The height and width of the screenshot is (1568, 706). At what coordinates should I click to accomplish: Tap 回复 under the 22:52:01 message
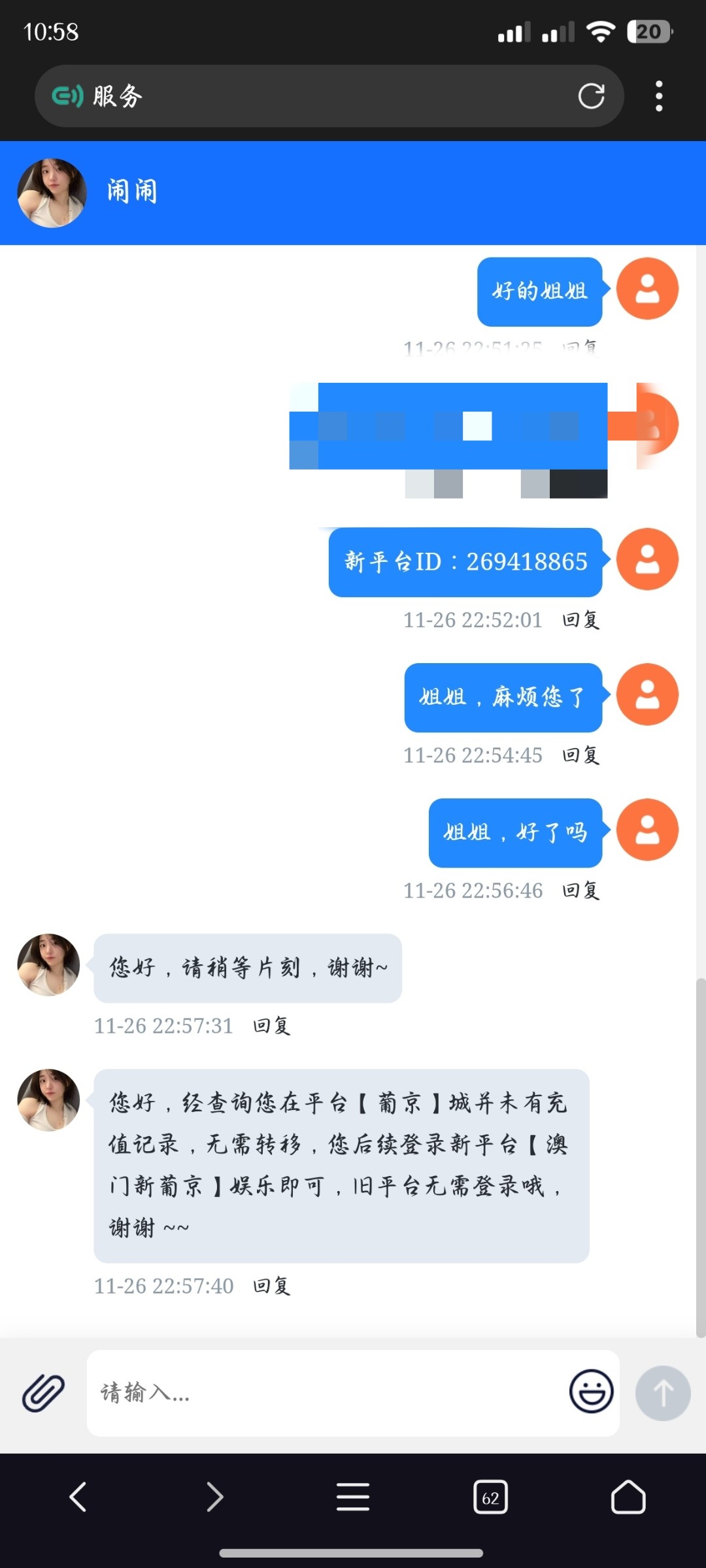580,620
